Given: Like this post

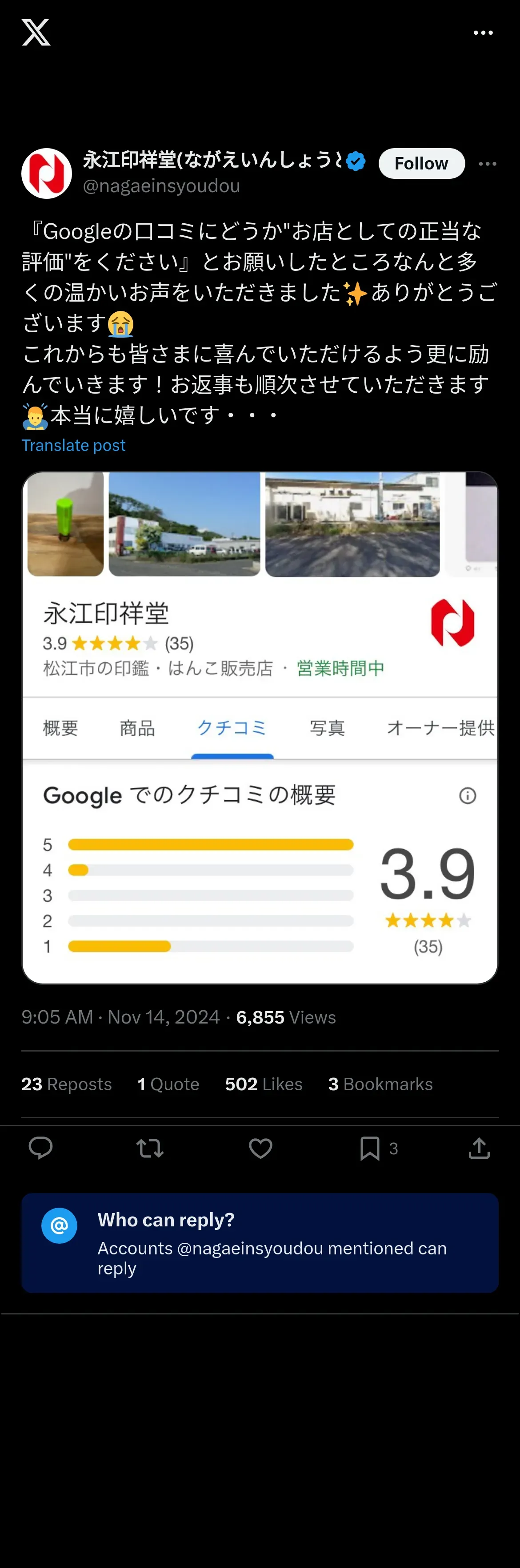Looking at the screenshot, I should pos(260,1148).
